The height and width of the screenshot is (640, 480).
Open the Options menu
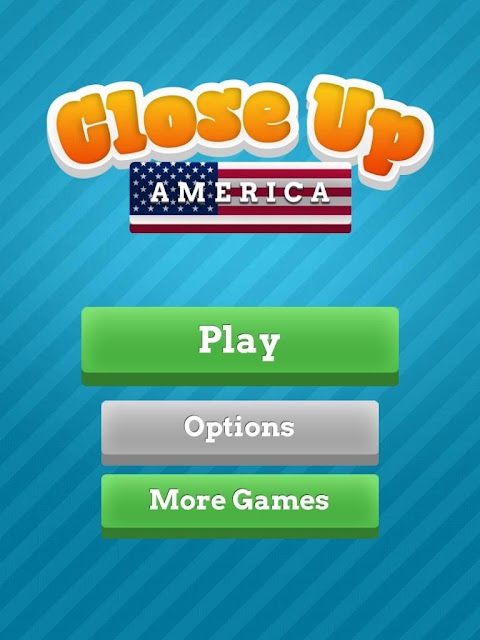coord(240,433)
